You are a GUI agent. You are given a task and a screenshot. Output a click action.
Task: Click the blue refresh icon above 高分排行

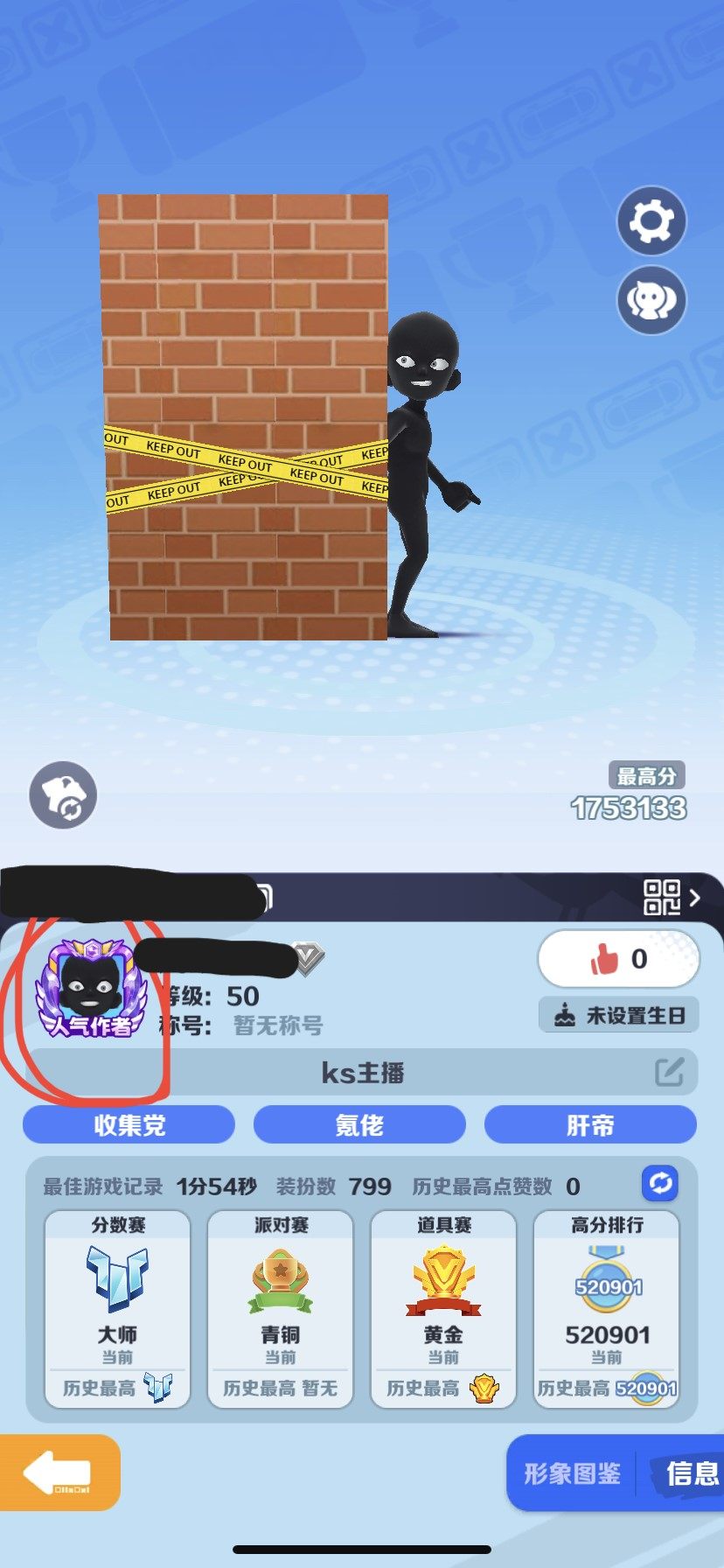coord(662,1185)
